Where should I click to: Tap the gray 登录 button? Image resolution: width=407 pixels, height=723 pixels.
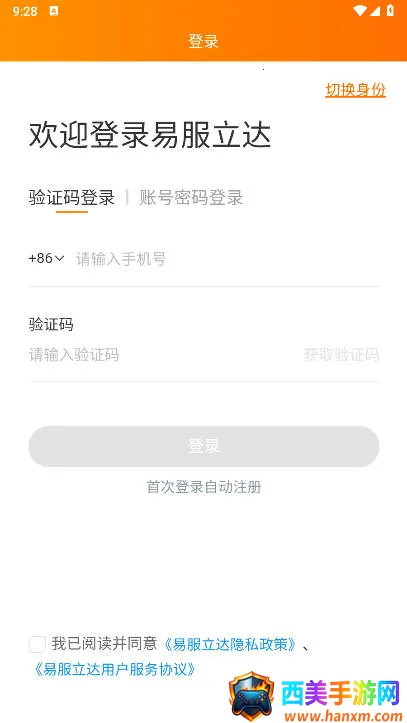coord(204,446)
